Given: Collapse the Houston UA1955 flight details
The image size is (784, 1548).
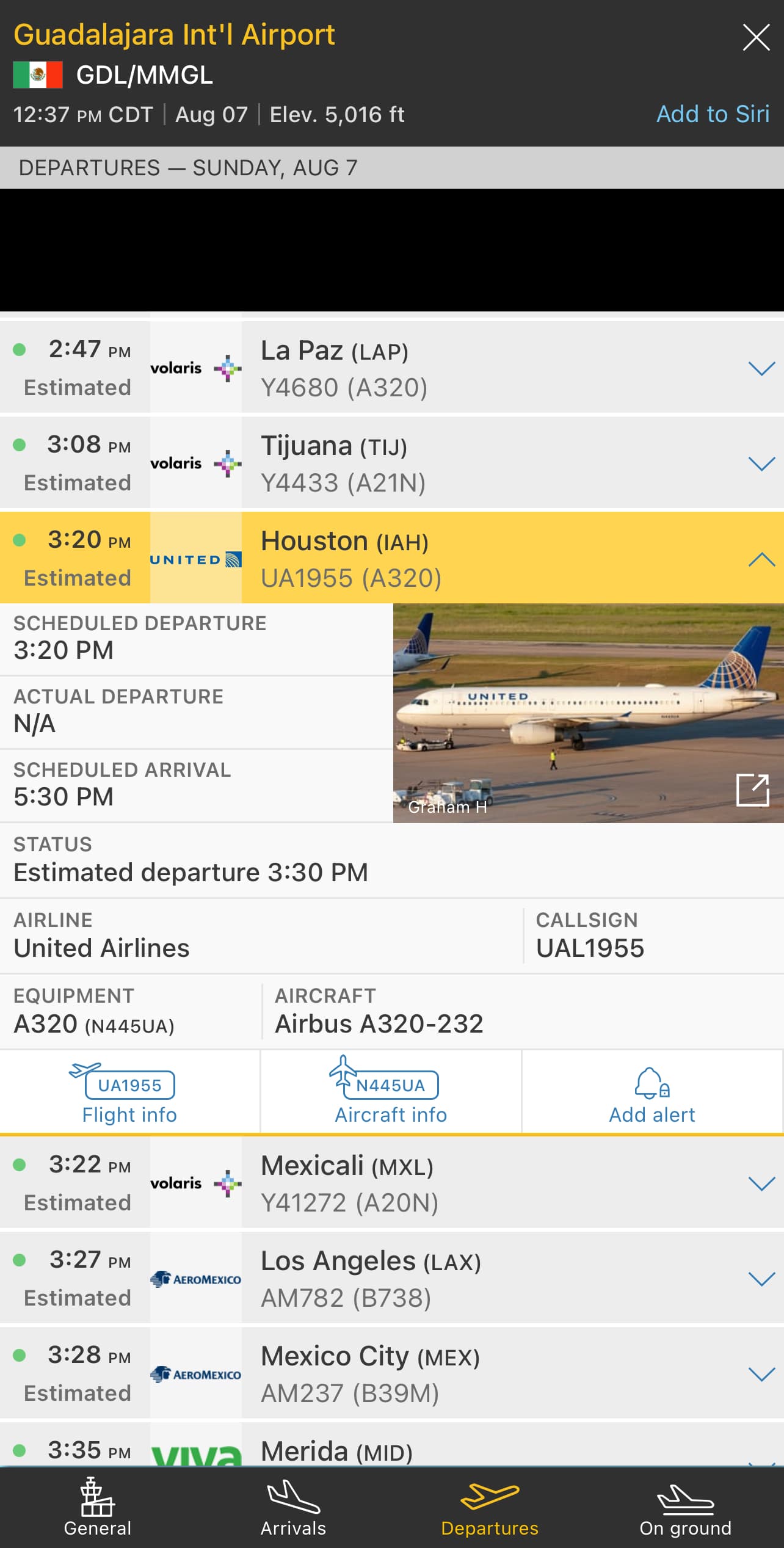Looking at the screenshot, I should coord(761,559).
